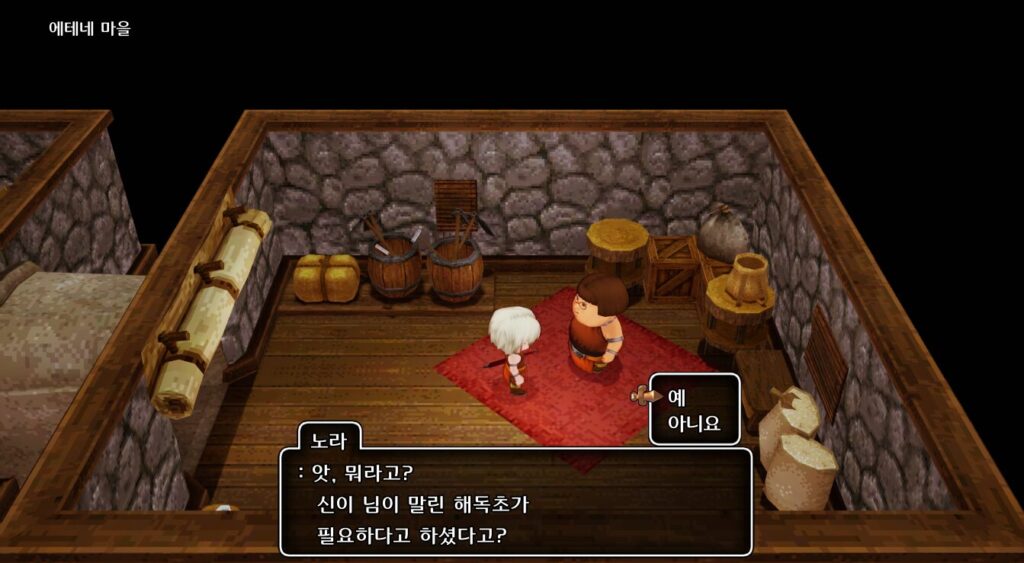Viewport: 1024px width, 563px height.
Task: Choose 아니요 in the reply menu
Action: 694,424
